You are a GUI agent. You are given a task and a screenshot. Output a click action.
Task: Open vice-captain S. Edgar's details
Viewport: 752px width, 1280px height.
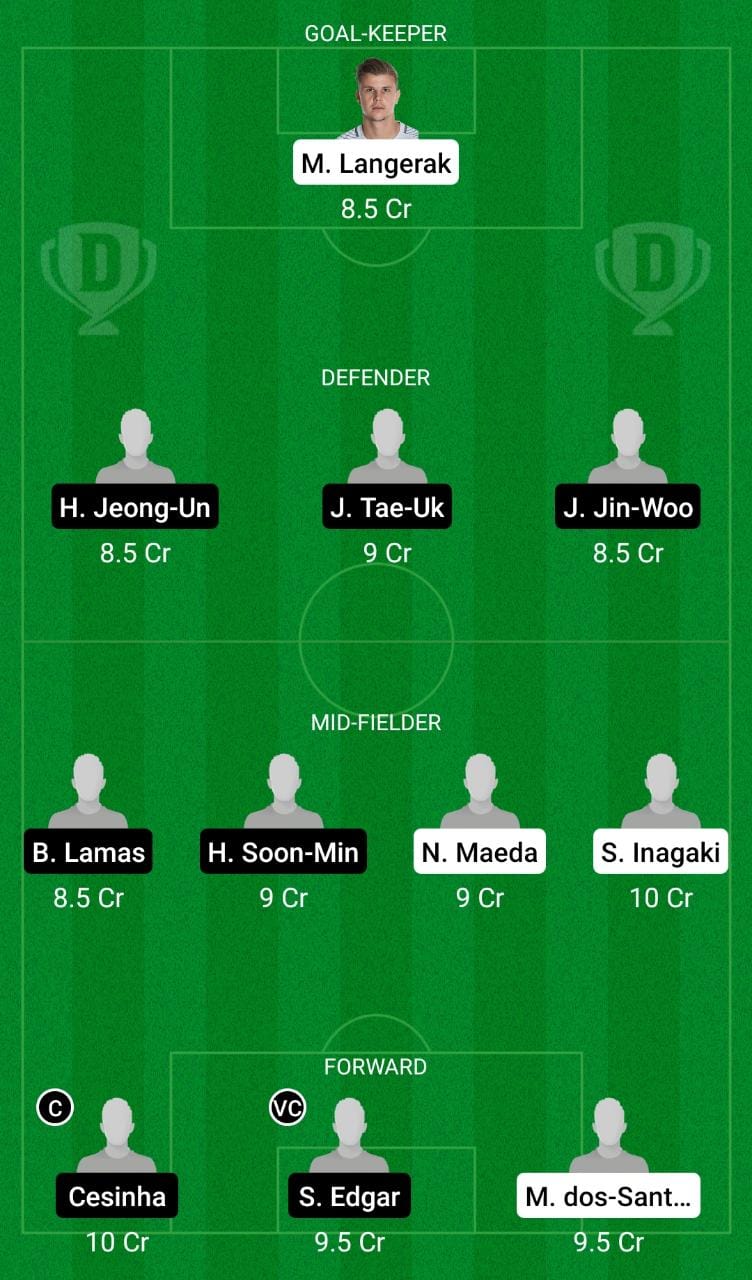pos(348,1196)
